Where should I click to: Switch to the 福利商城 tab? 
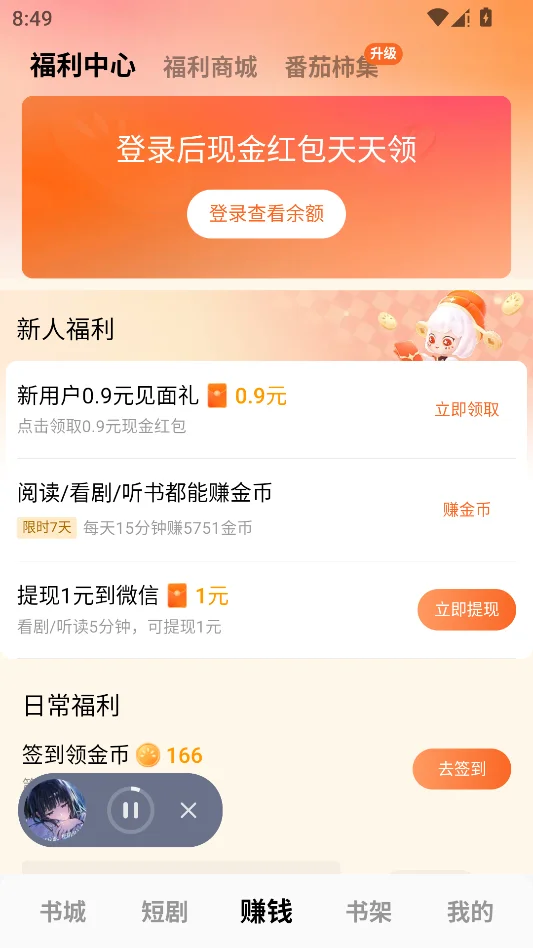(210, 67)
